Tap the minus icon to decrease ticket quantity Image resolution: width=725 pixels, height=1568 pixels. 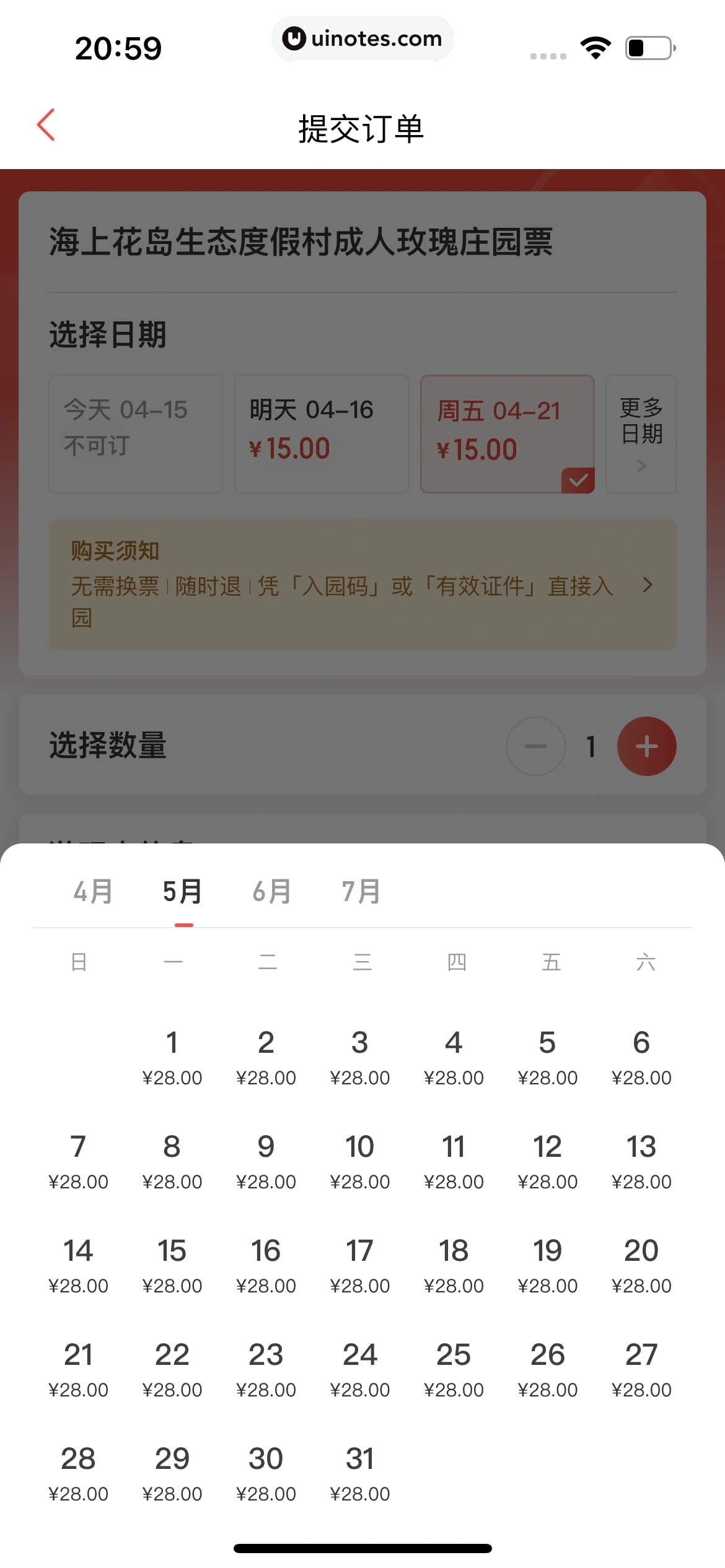tap(535, 746)
